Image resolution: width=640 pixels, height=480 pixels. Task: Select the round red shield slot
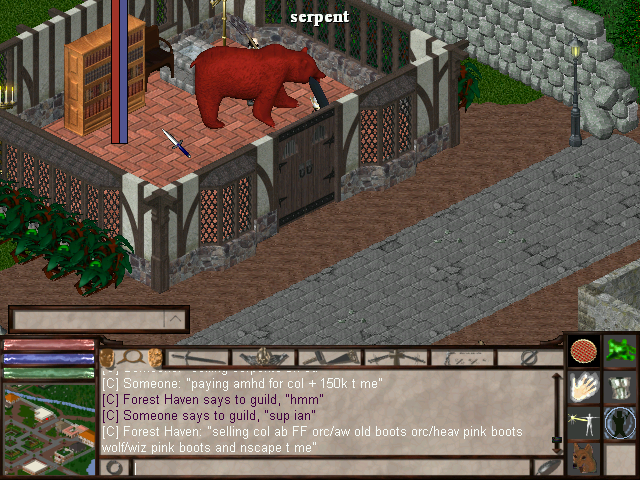tap(583, 352)
